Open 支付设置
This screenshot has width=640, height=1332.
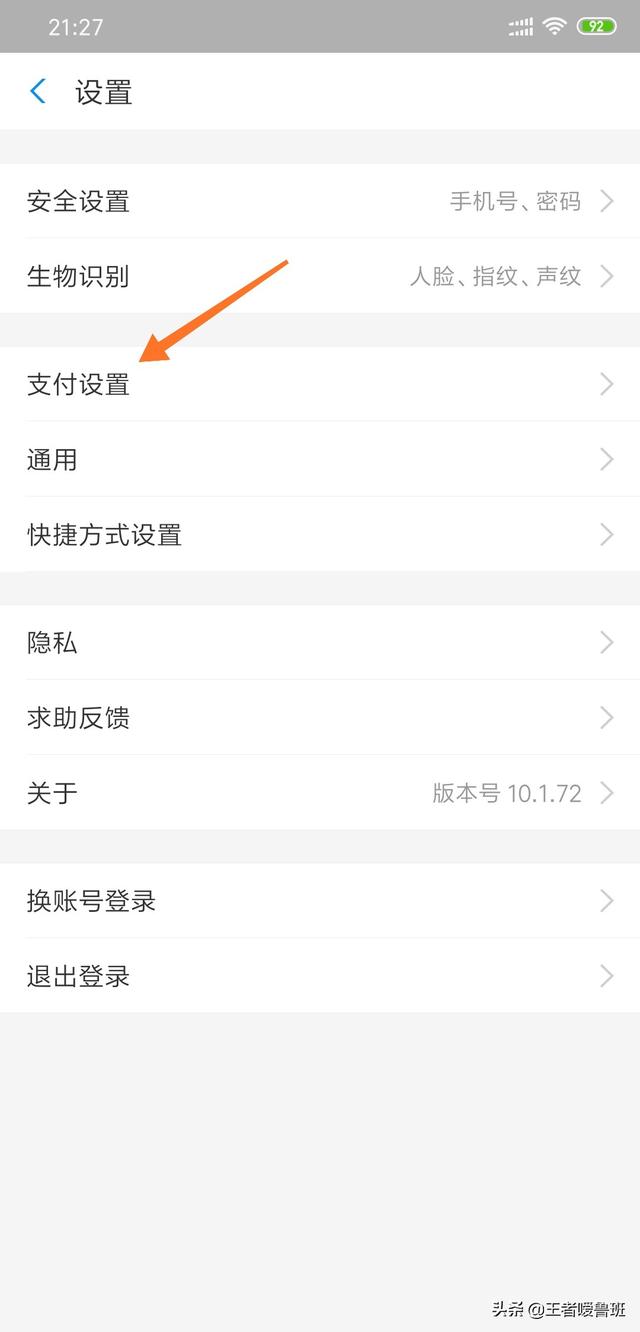pyautogui.click(x=320, y=384)
